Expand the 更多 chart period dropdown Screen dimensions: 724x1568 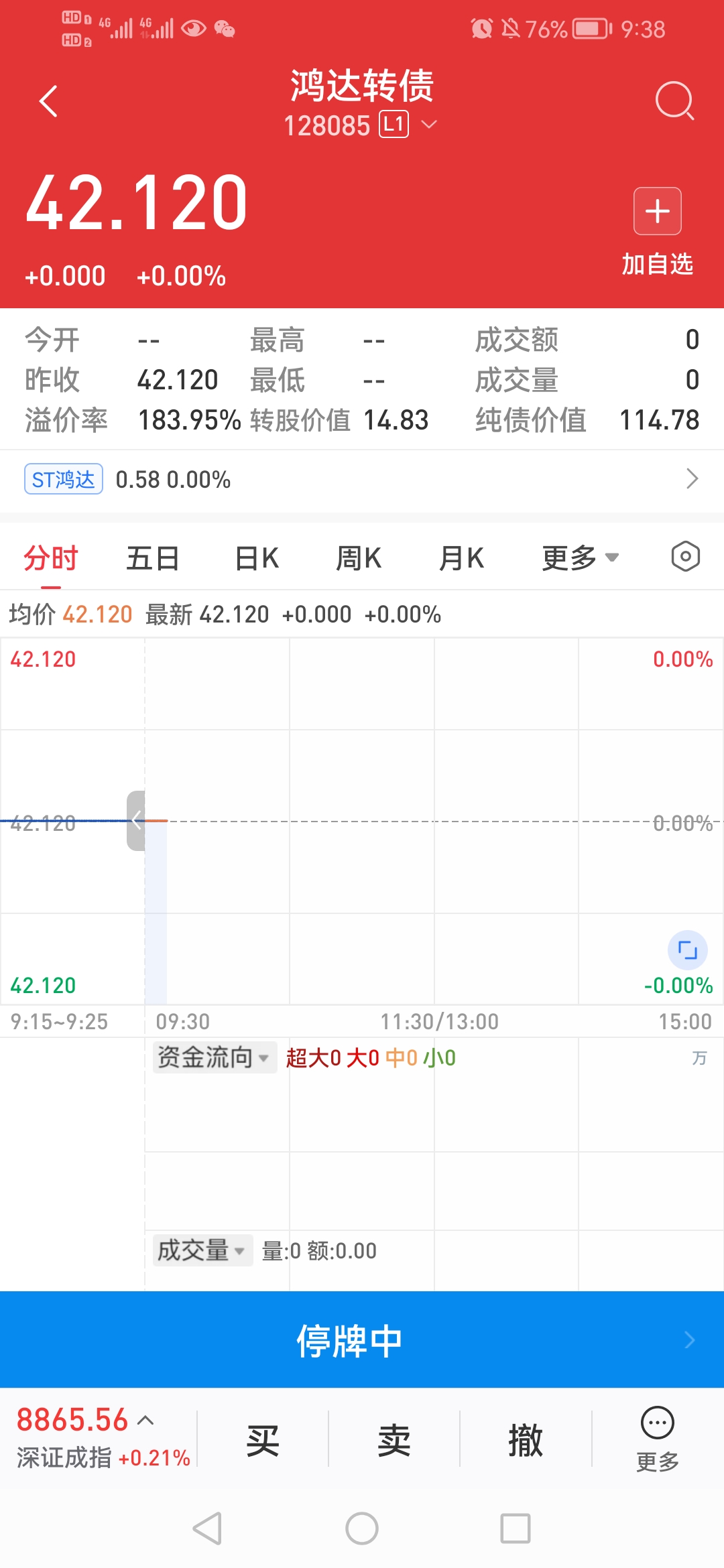tap(579, 558)
